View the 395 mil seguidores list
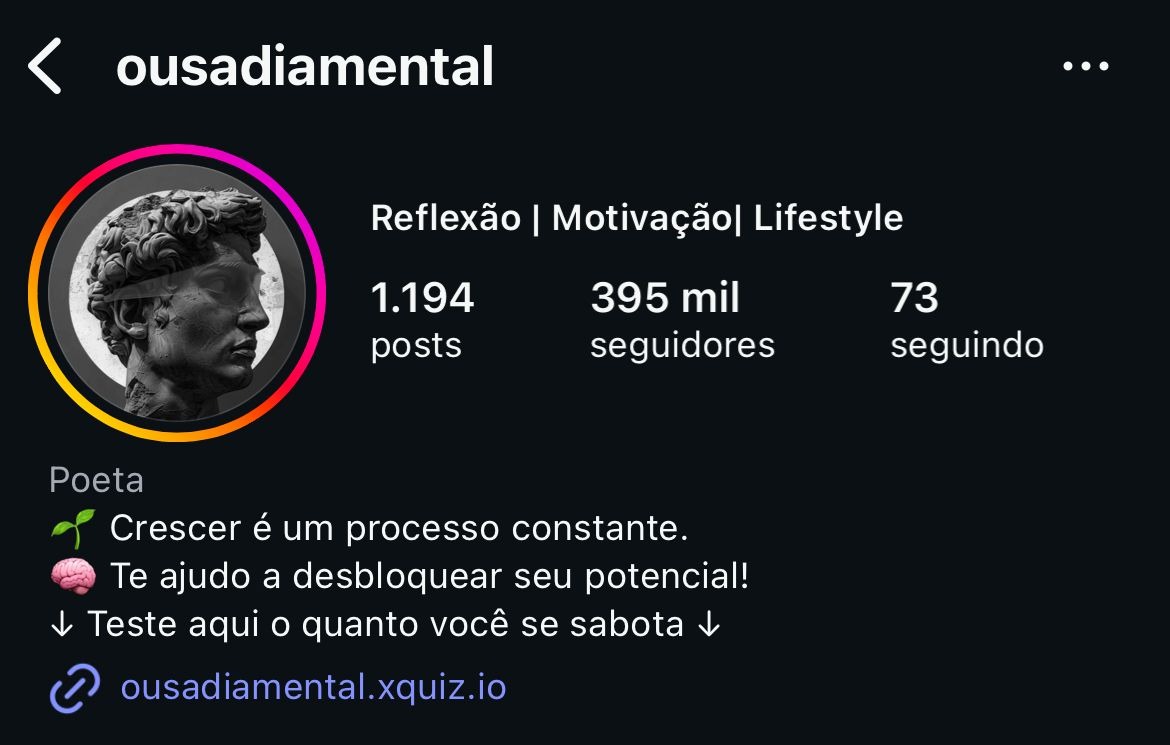The height and width of the screenshot is (745, 1170). tap(682, 320)
